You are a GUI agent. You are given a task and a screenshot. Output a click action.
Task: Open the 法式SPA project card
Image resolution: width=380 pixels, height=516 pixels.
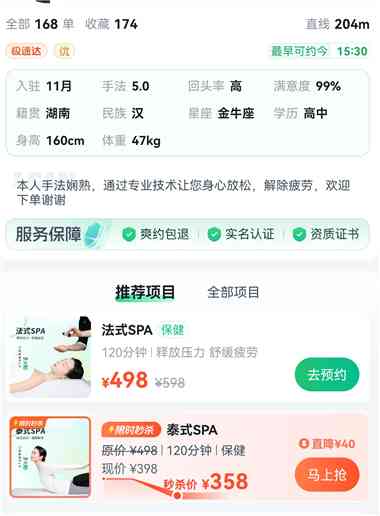point(189,357)
